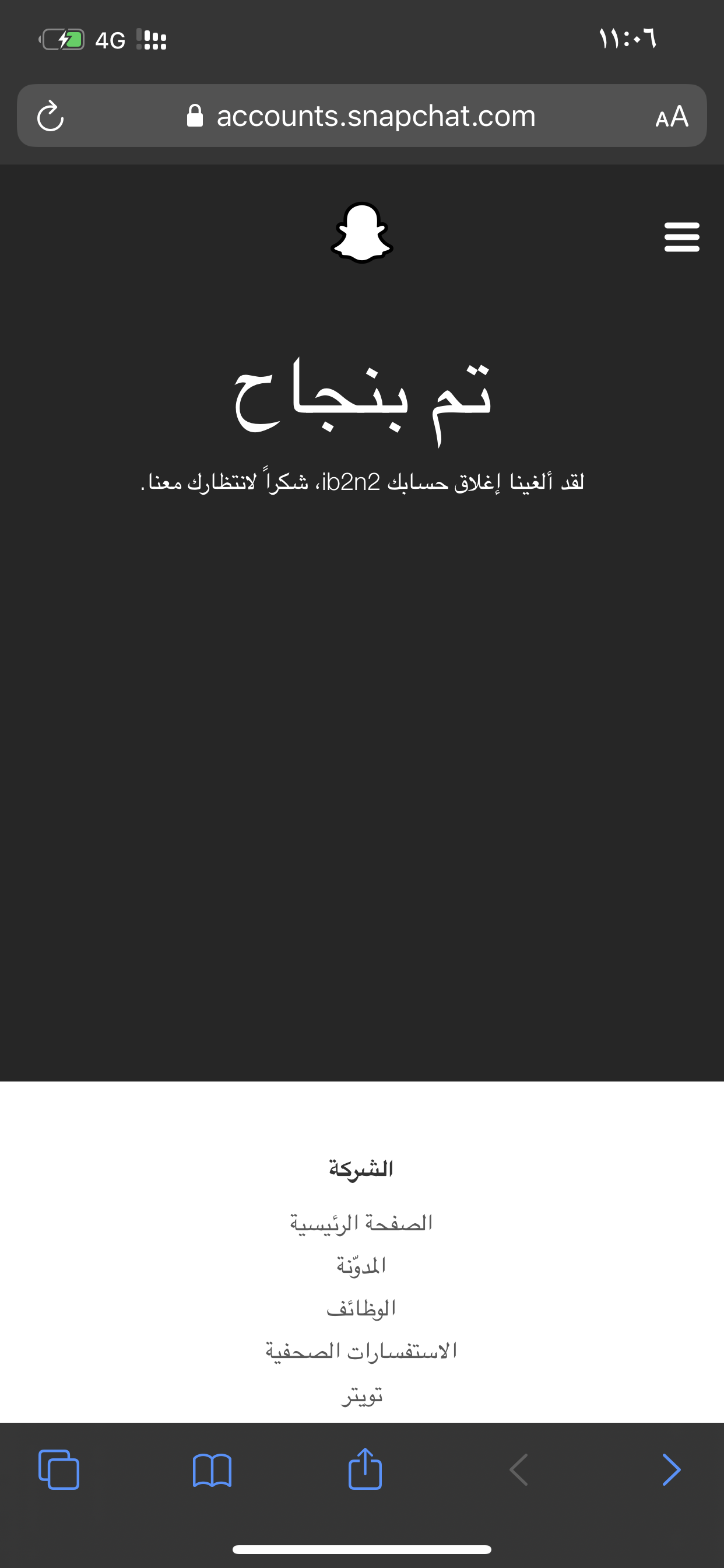Open the hamburger menu

681,237
